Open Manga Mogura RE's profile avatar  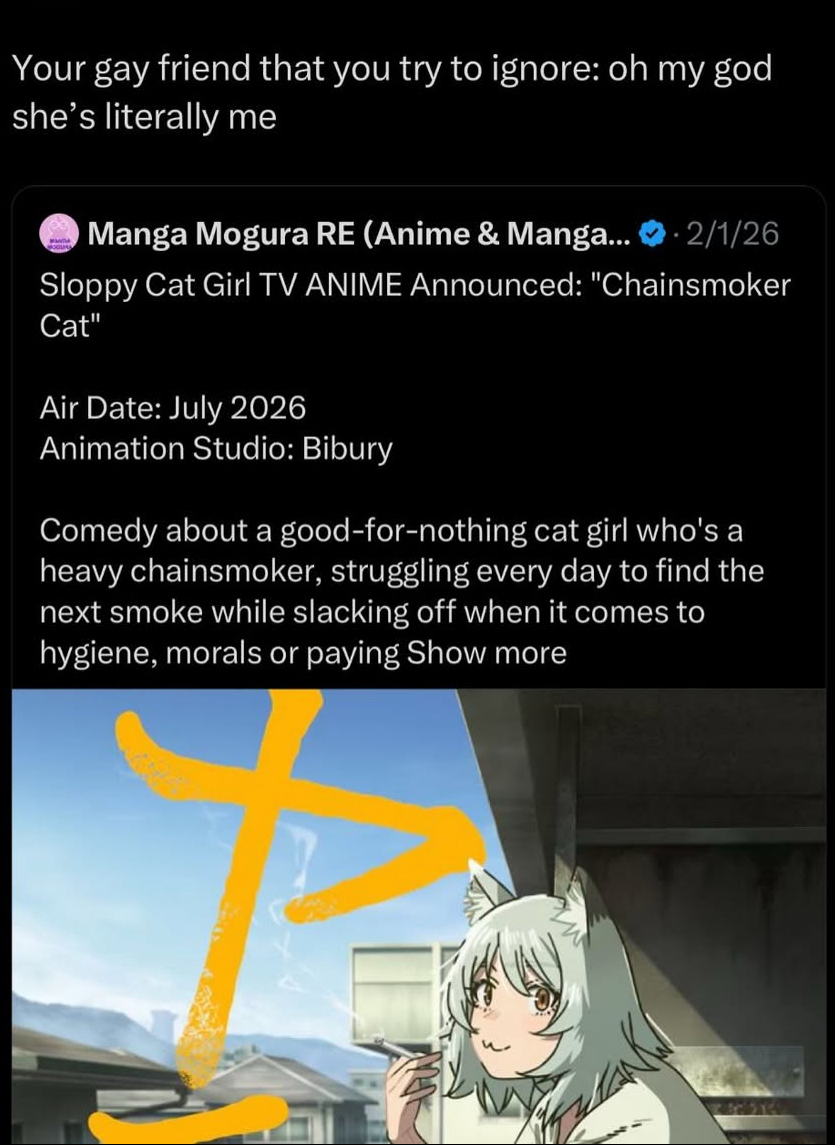[x=58, y=234]
